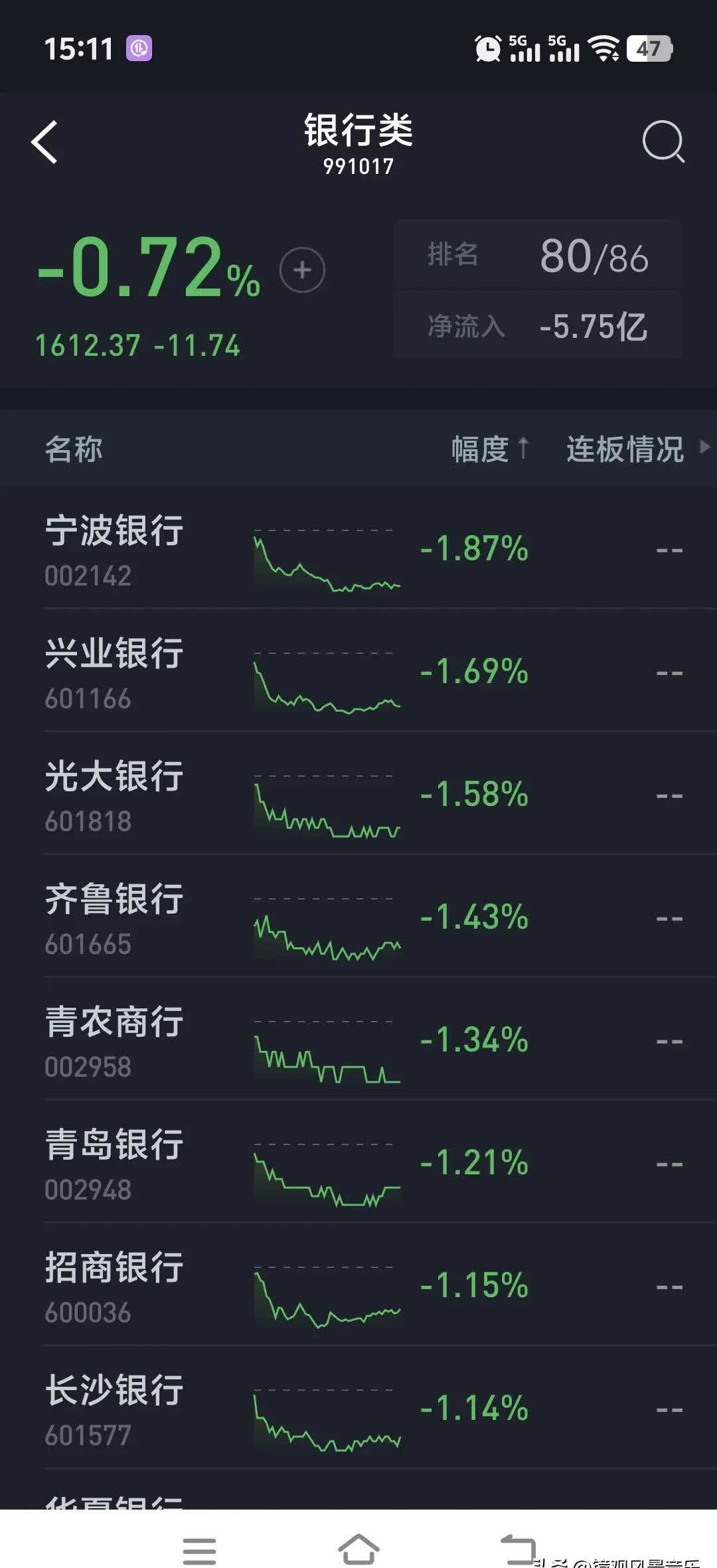717x1568 pixels.
Task: Tap the alarm clock status bar icon
Action: point(487,48)
